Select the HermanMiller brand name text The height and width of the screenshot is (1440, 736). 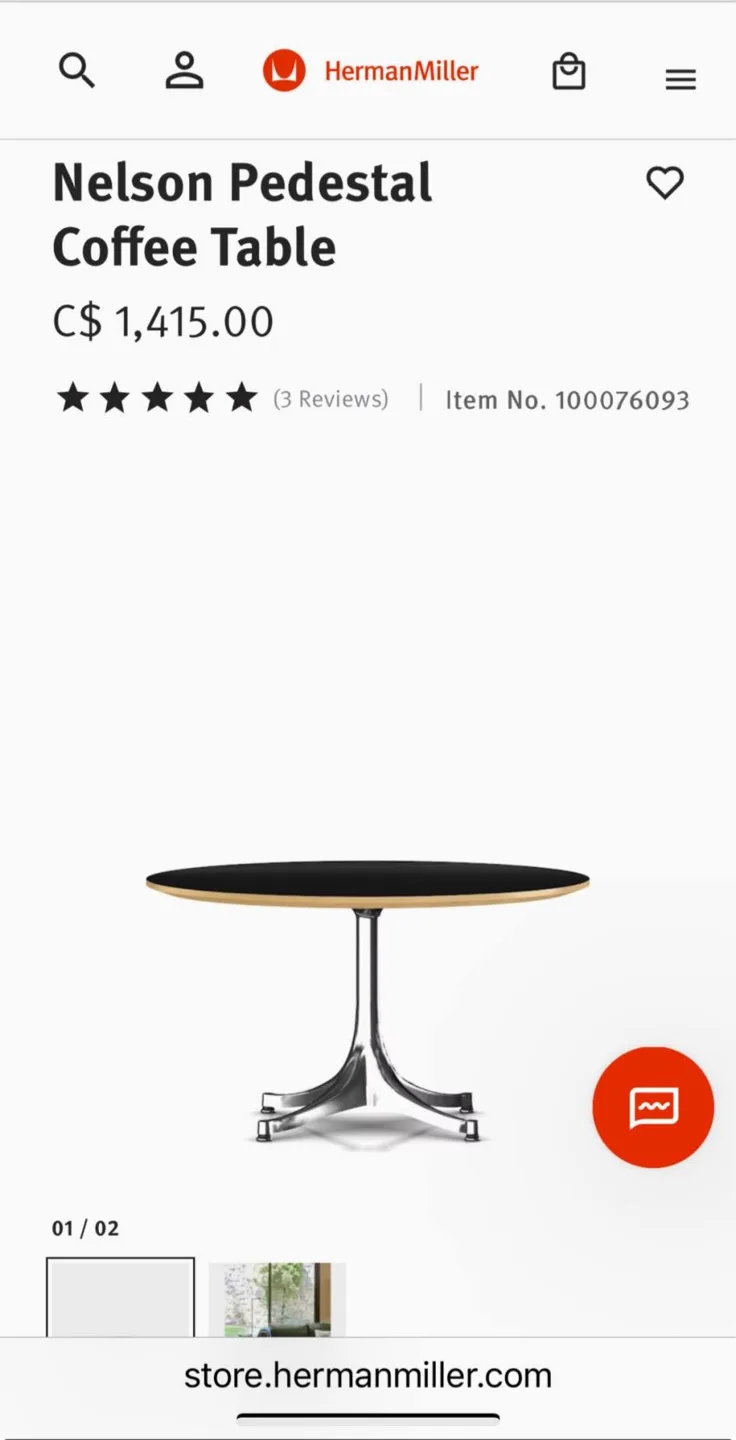[x=401, y=70]
